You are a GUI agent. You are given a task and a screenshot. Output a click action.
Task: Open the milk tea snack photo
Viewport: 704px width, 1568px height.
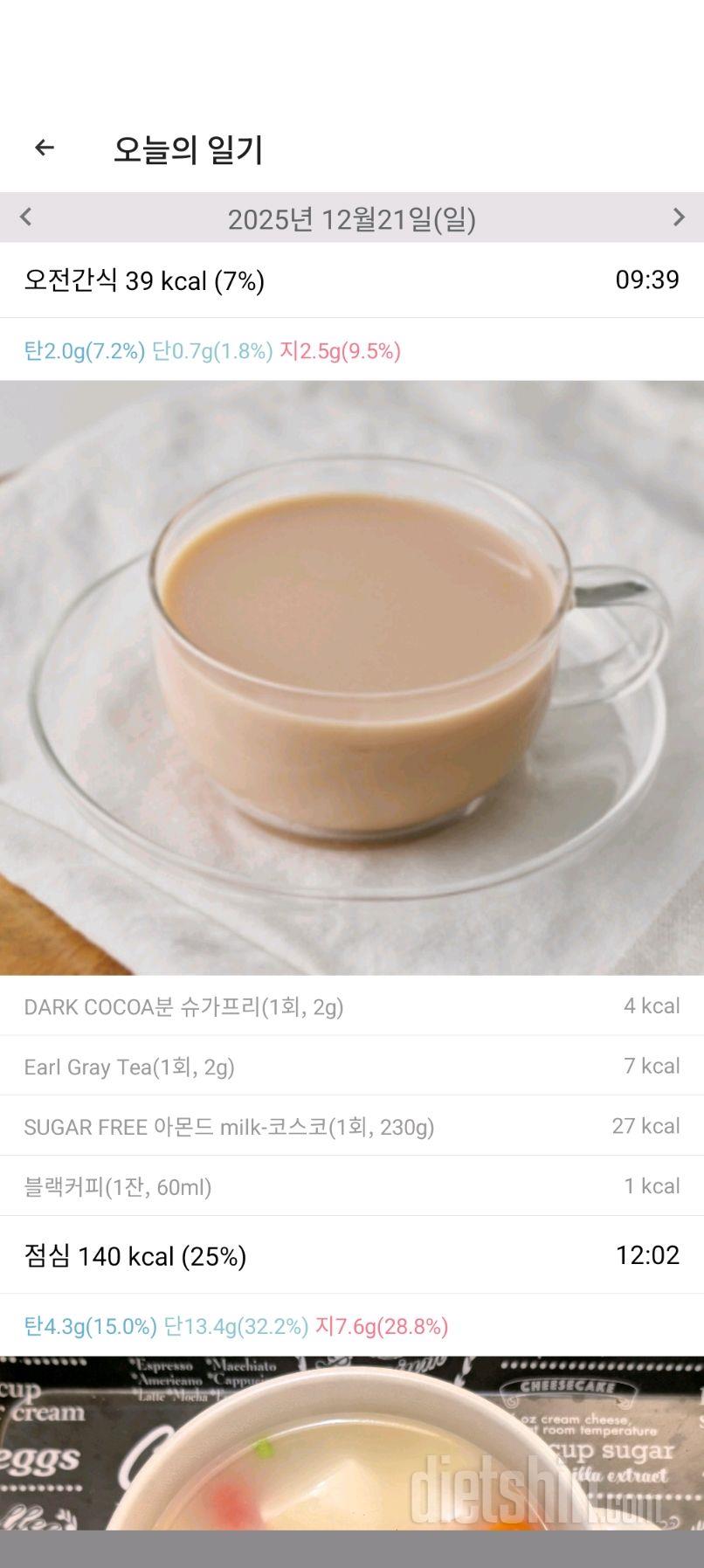tap(352, 677)
